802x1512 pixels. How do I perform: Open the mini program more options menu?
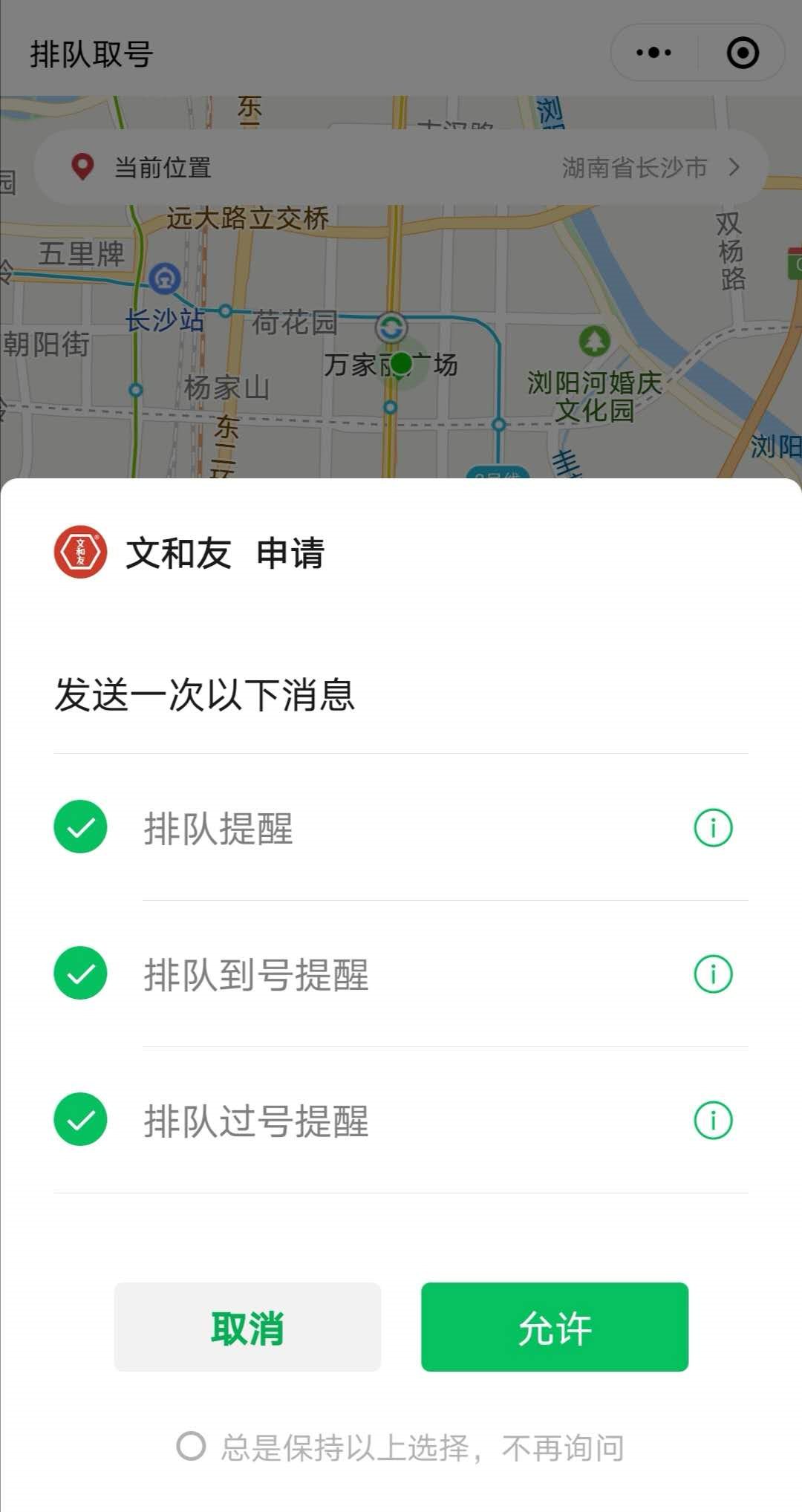[x=653, y=53]
